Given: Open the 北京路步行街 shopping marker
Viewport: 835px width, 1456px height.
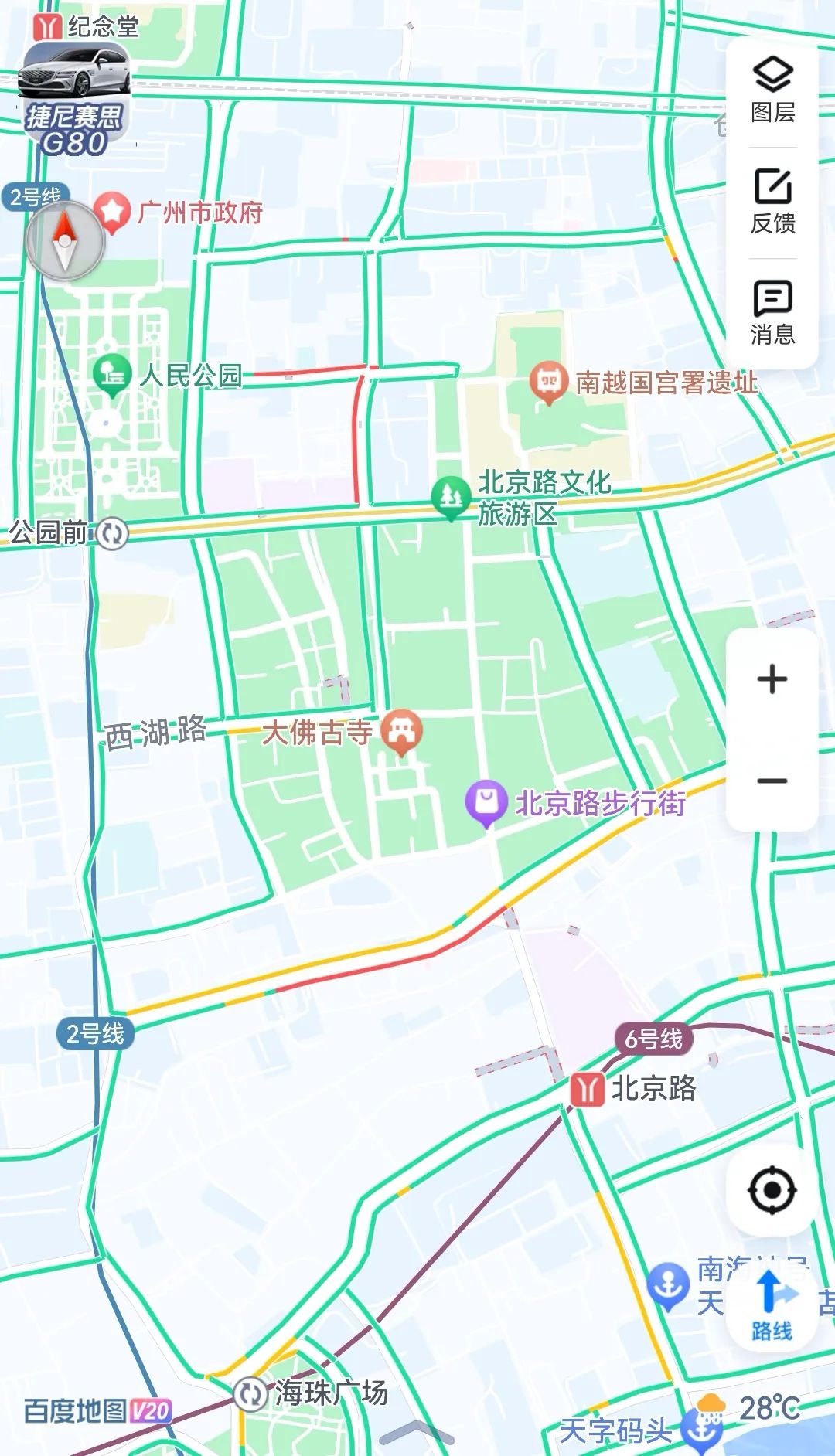Looking at the screenshot, I should point(486,803).
